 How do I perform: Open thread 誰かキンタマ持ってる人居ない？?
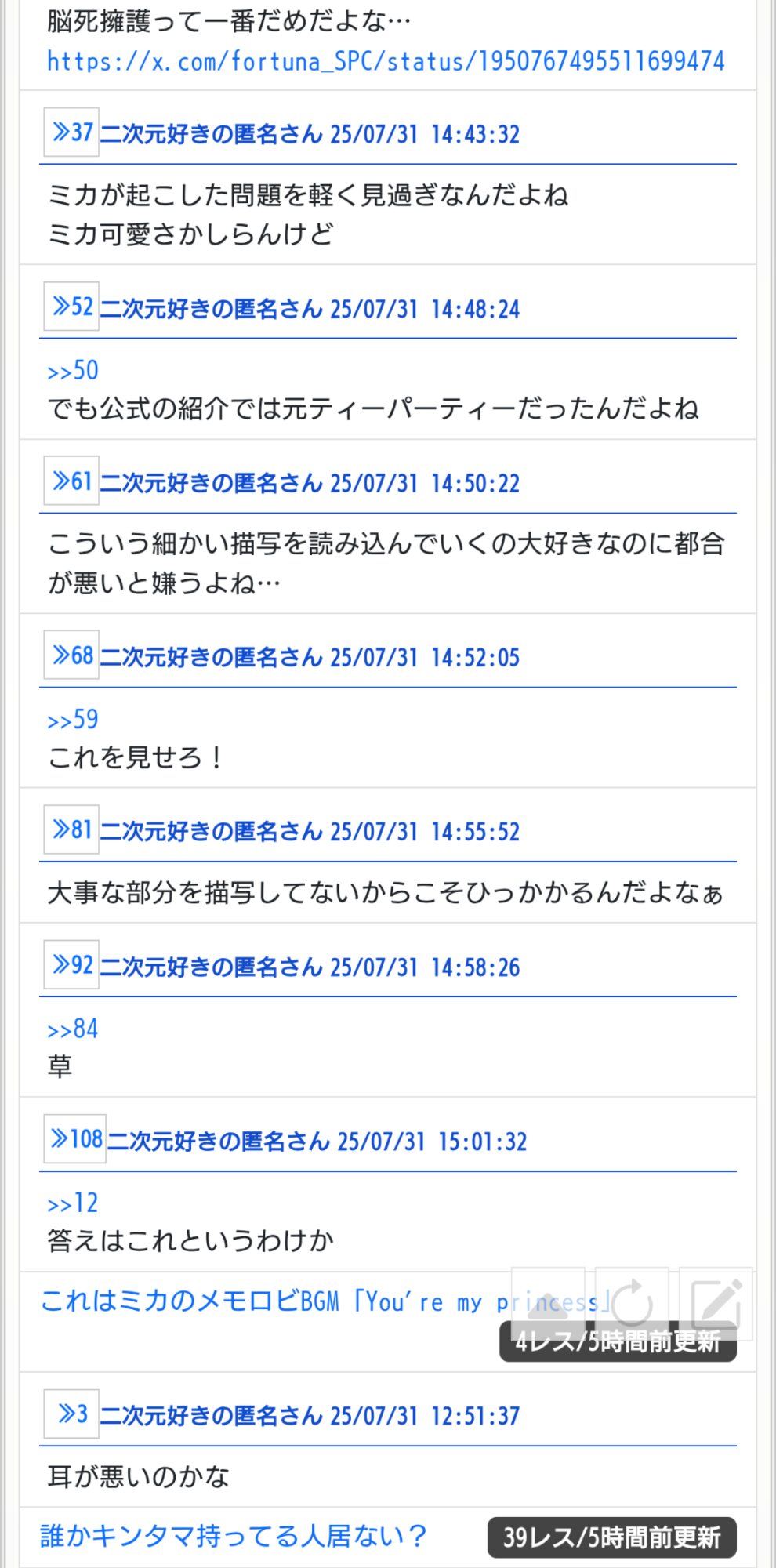pos(234,1536)
